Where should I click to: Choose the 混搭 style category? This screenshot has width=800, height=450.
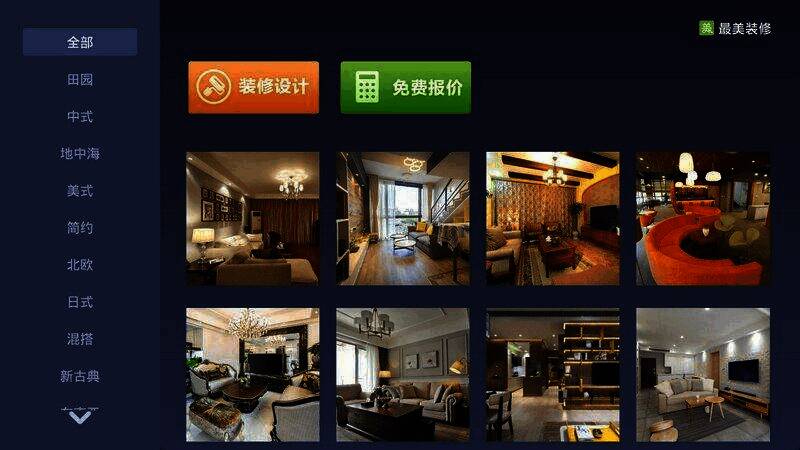[x=80, y=339]
